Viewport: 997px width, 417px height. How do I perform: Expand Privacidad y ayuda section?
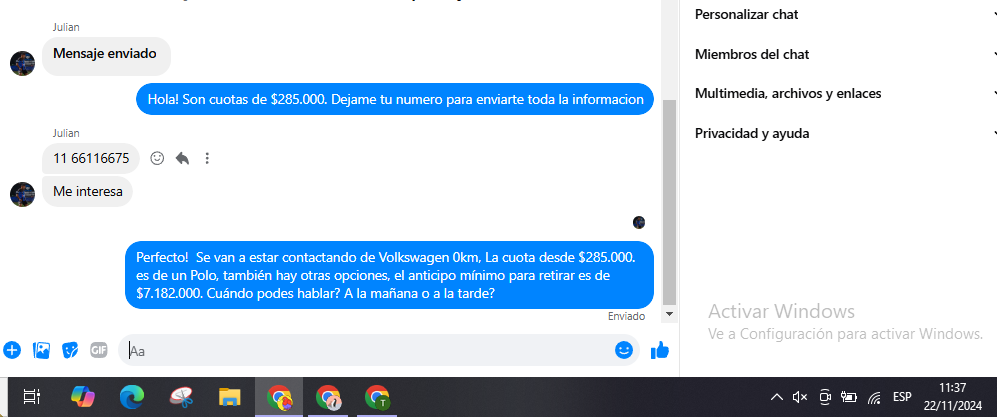pos(840,133)
